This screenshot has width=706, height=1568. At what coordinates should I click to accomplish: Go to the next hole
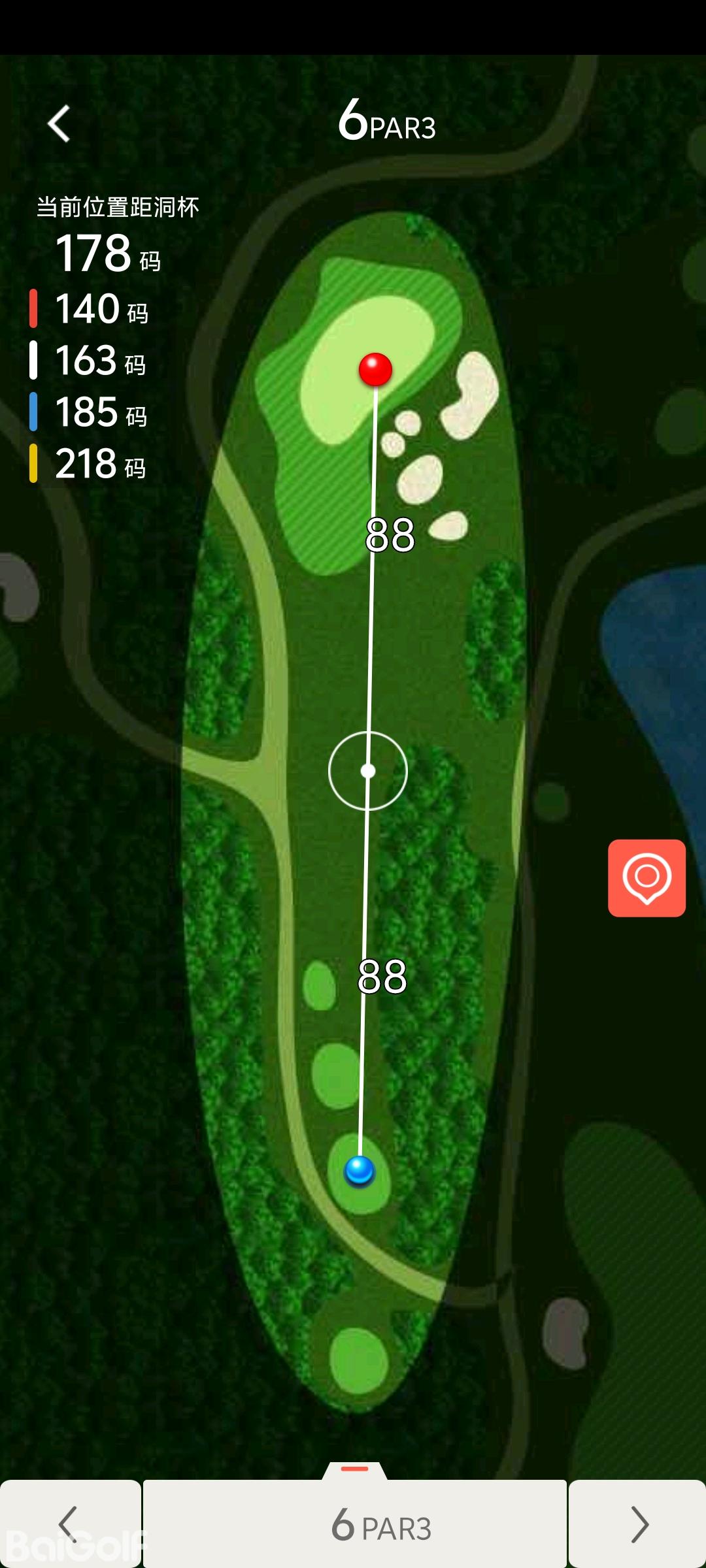pos(637,1524)
